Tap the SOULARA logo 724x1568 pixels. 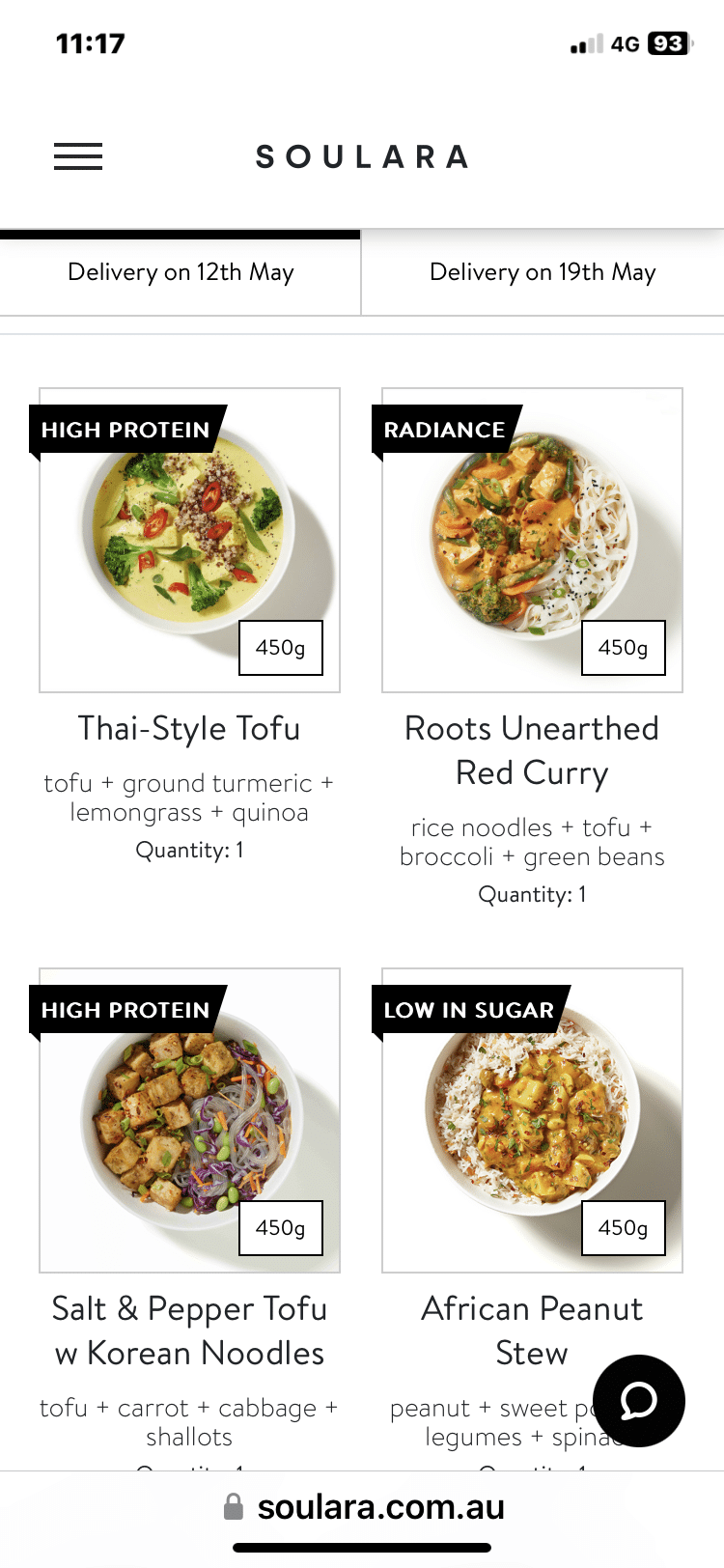pos(362,156)
